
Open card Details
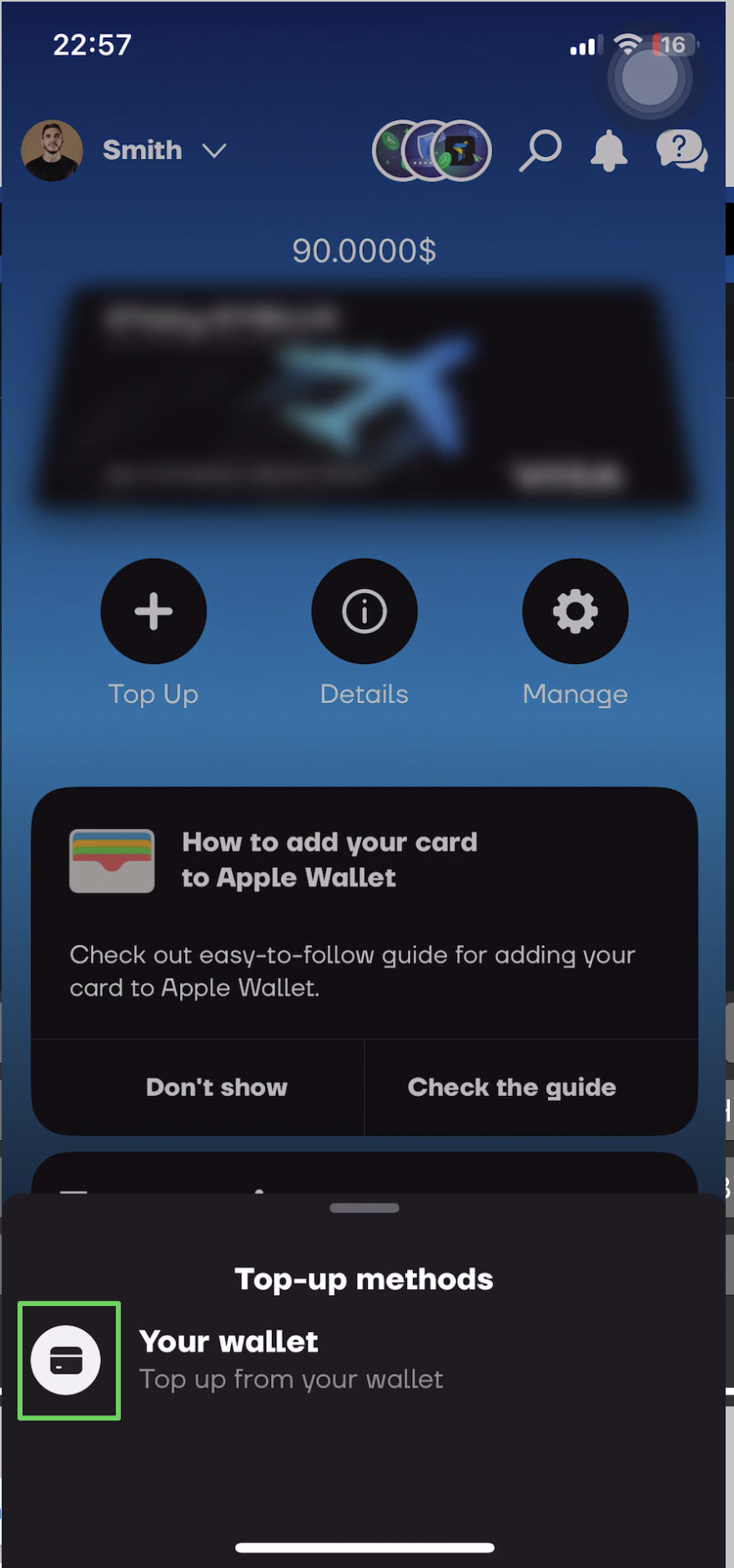click(x=364, y=611)
